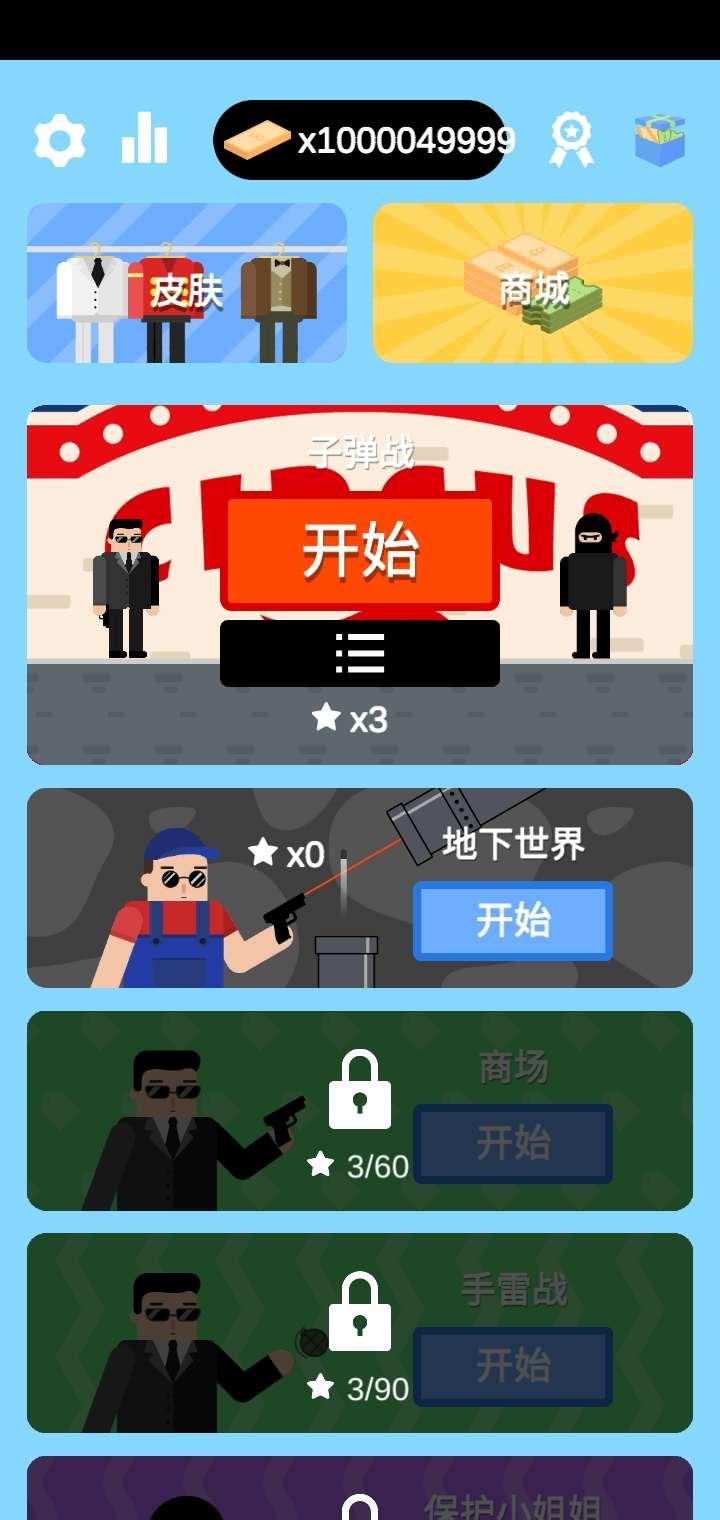Open the 商城 shop card
720x1520 pixels.
[x=533, y=283]
